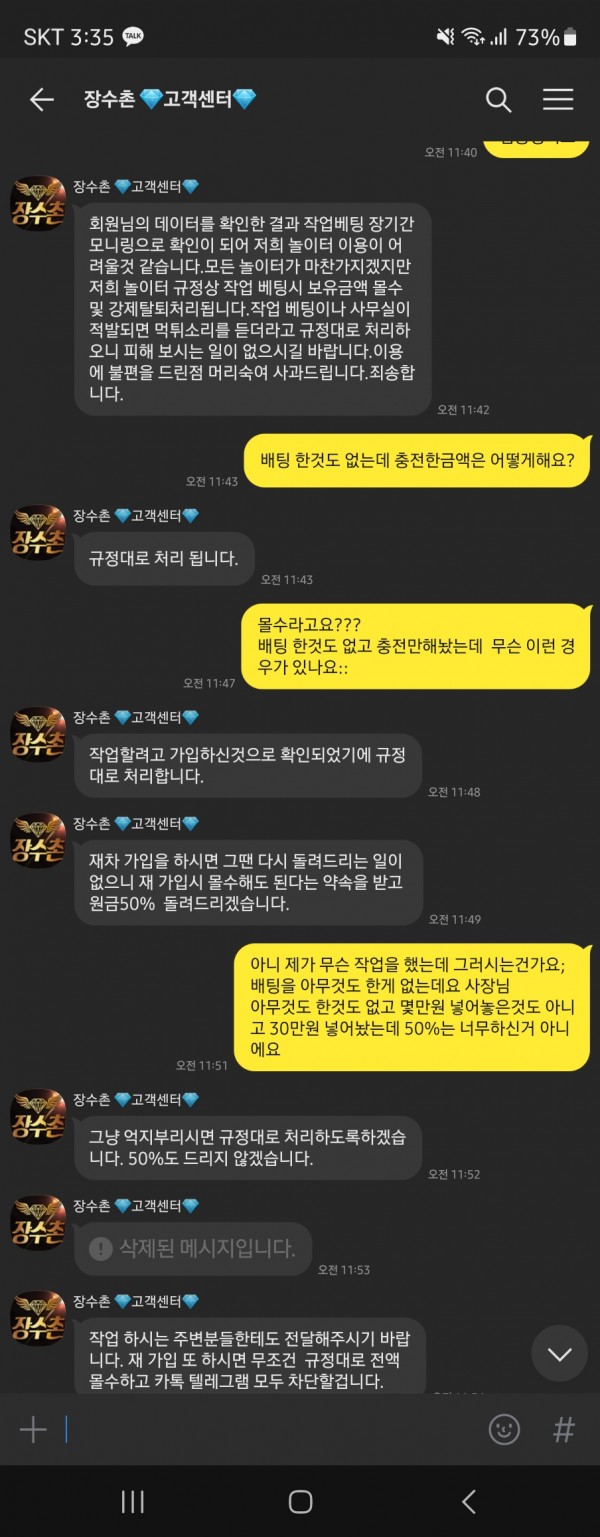
Task: Open the emoticon picker
Action: pyautogui.click(x=504, y=1429)
